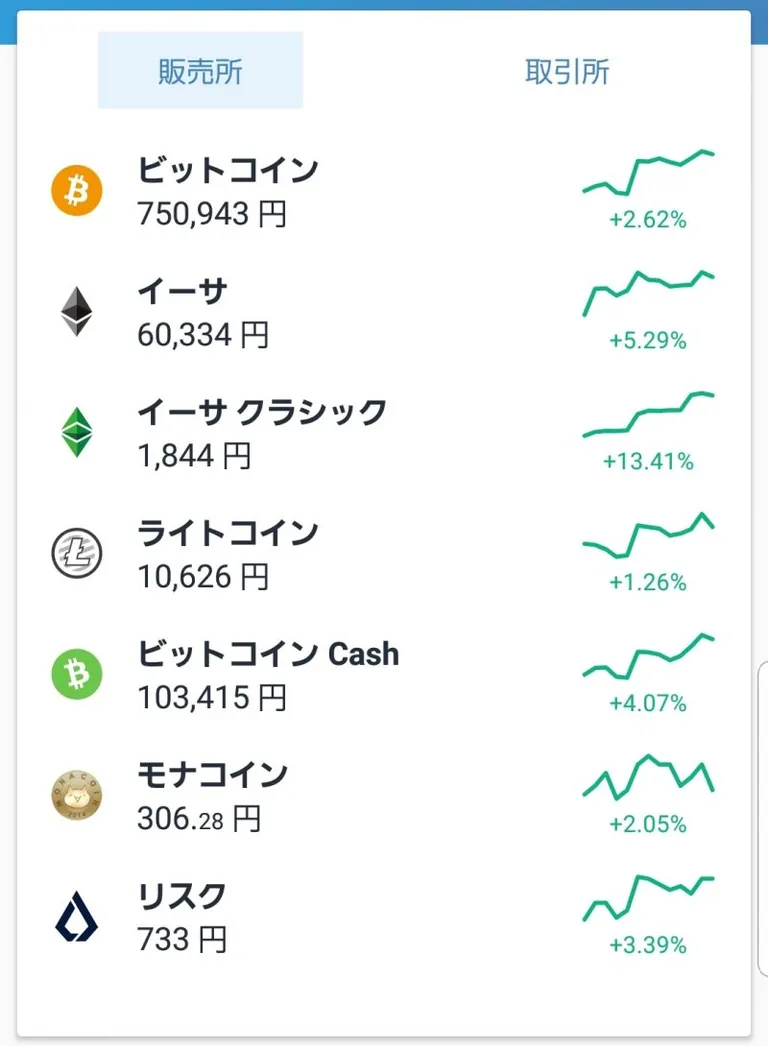
Task: Open the ライトコイン row
Action: (x=384, y=553)
